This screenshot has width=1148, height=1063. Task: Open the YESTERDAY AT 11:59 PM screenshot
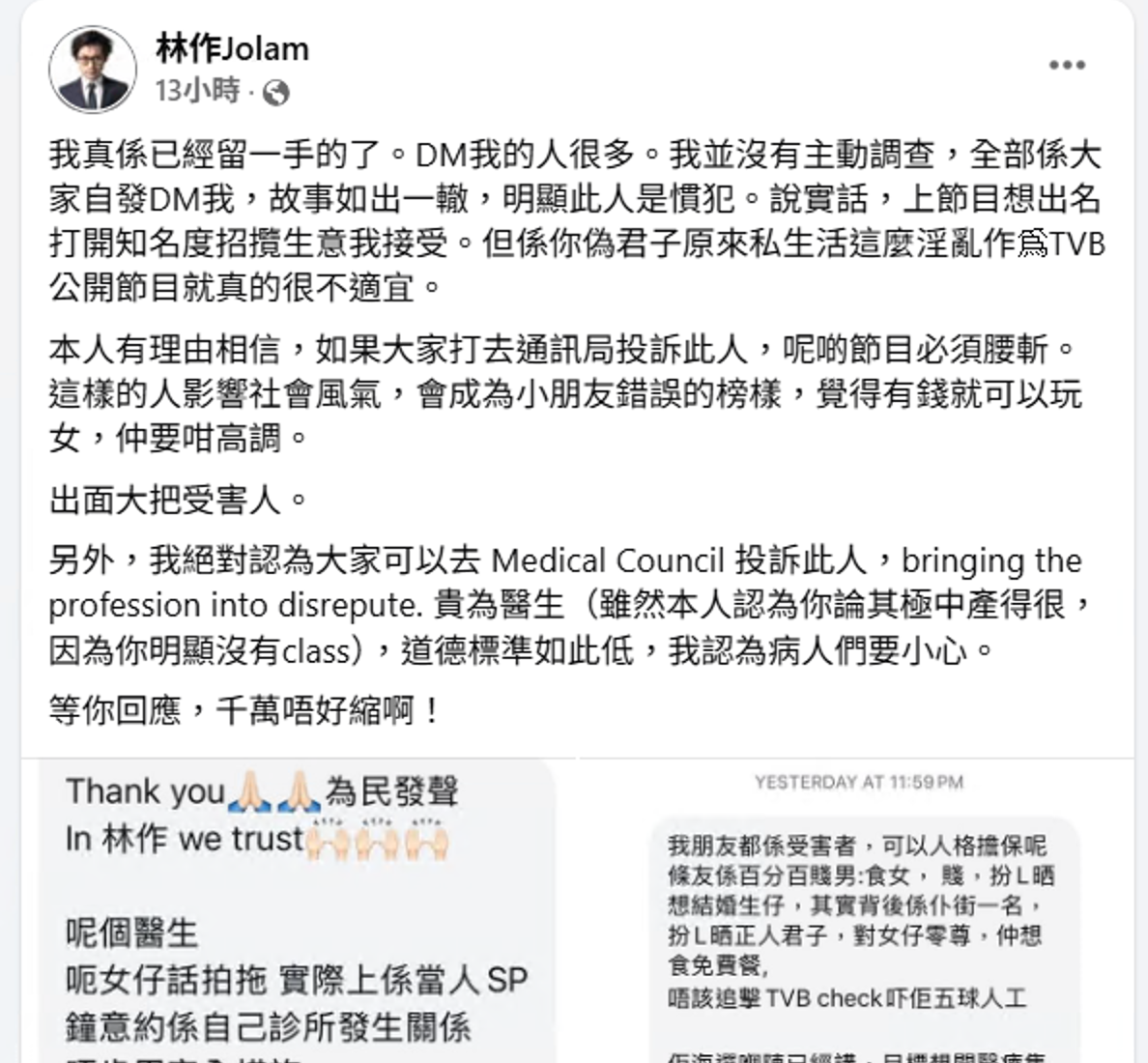coord(858,910)
